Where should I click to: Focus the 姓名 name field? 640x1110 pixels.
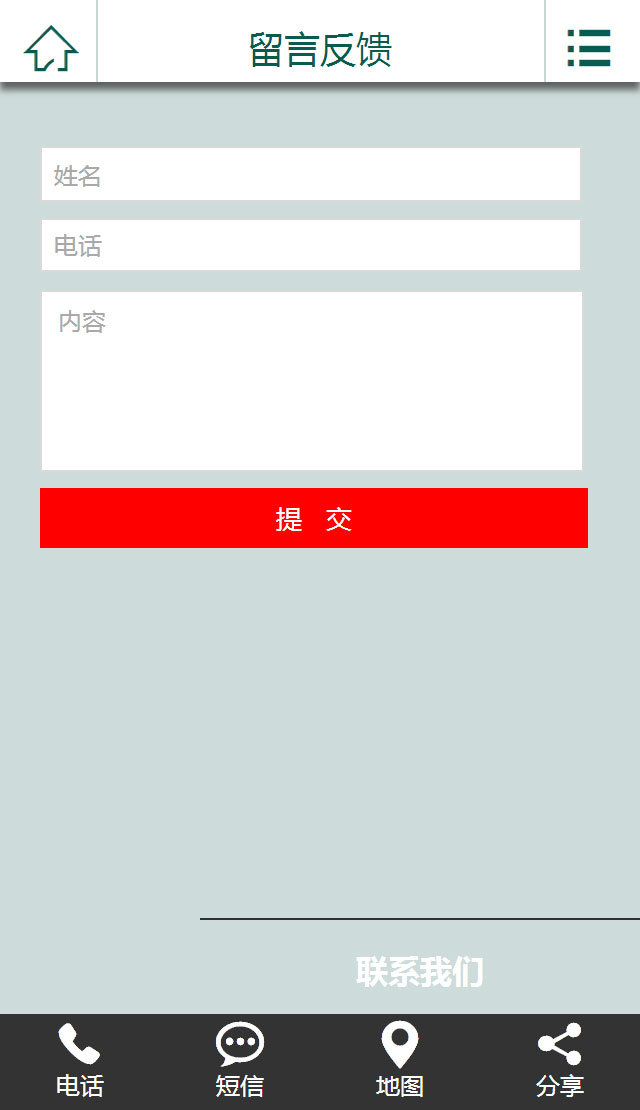311,175
